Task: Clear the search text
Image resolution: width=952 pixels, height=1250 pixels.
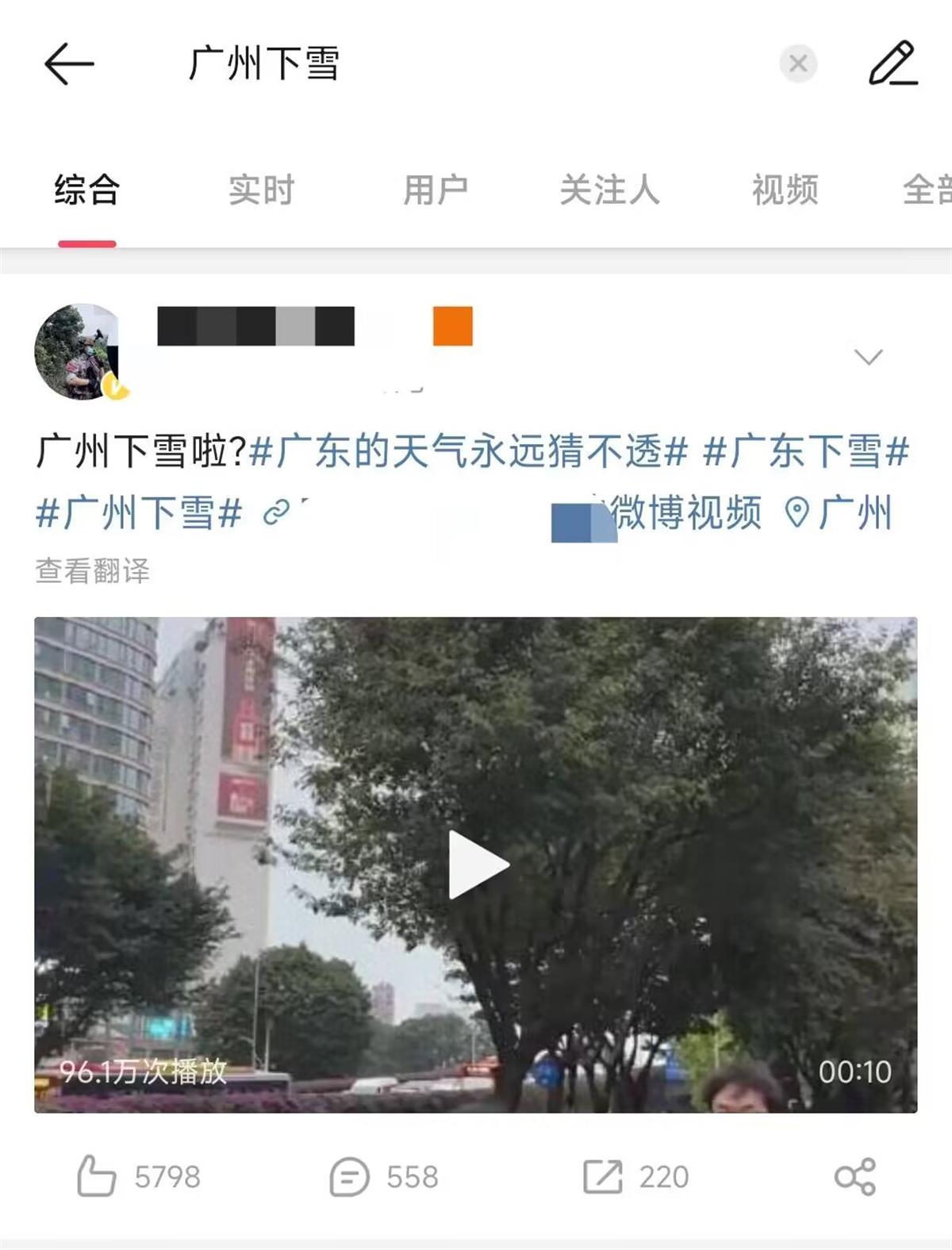Action: 798,63
